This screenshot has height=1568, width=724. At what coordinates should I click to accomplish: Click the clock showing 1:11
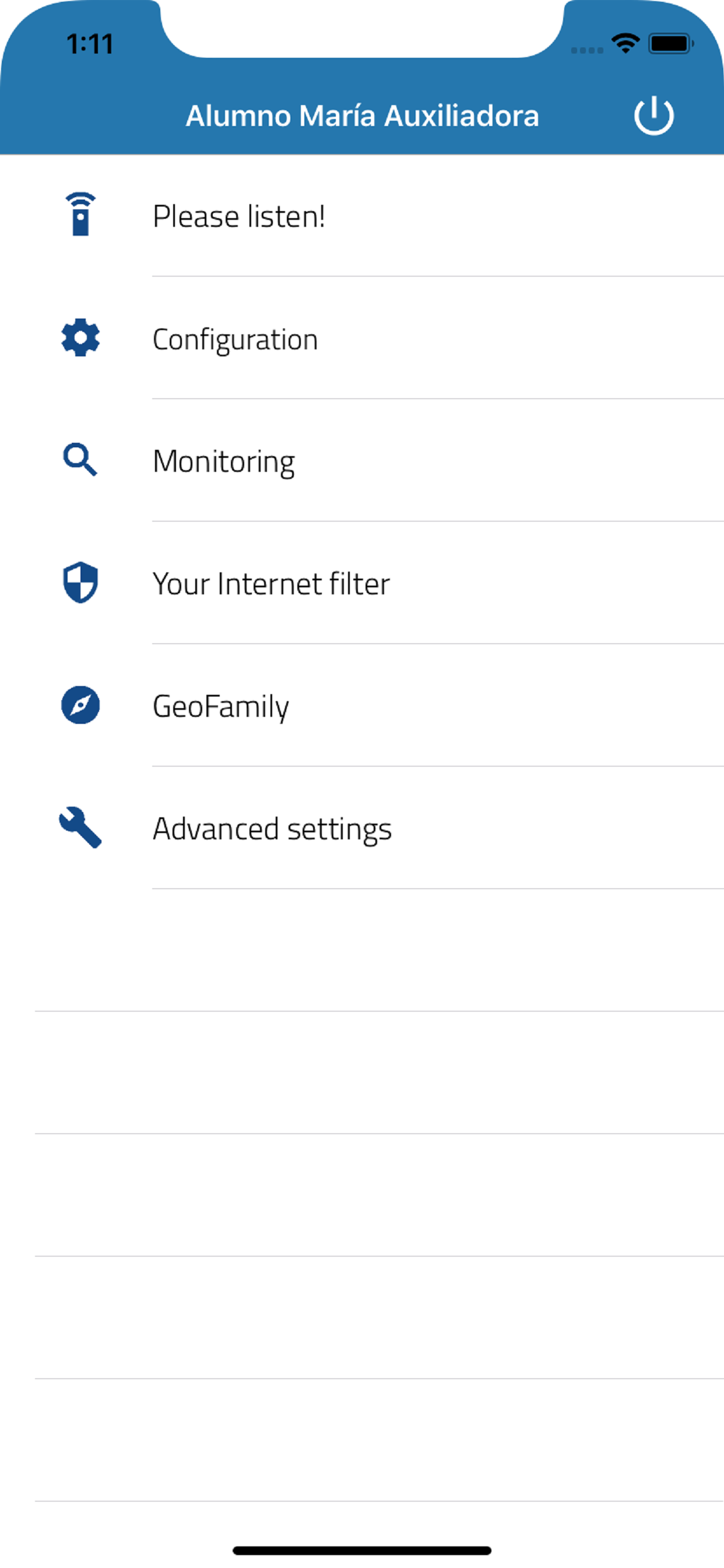coord(90,43)
